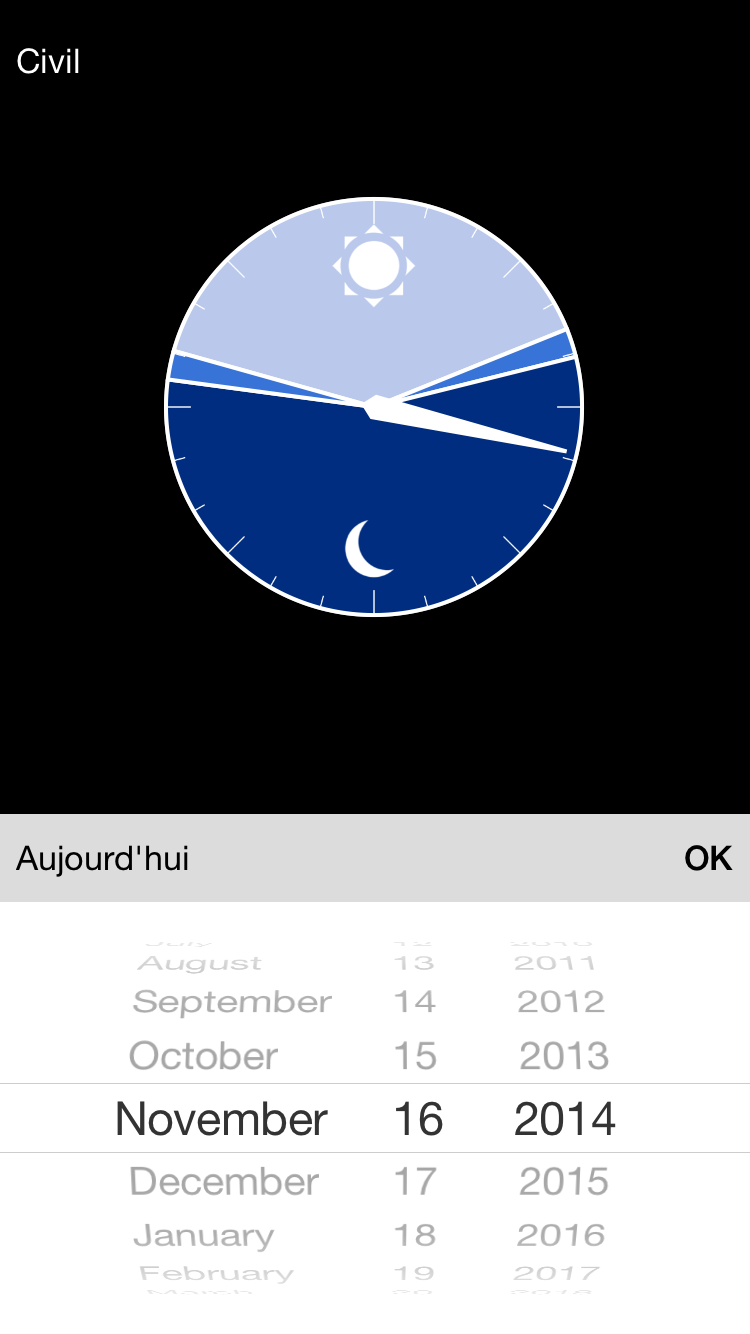This screenshot has height=1334, width=750.
Task: Select September in the month wheel
Action: (x=232, y=1002)
